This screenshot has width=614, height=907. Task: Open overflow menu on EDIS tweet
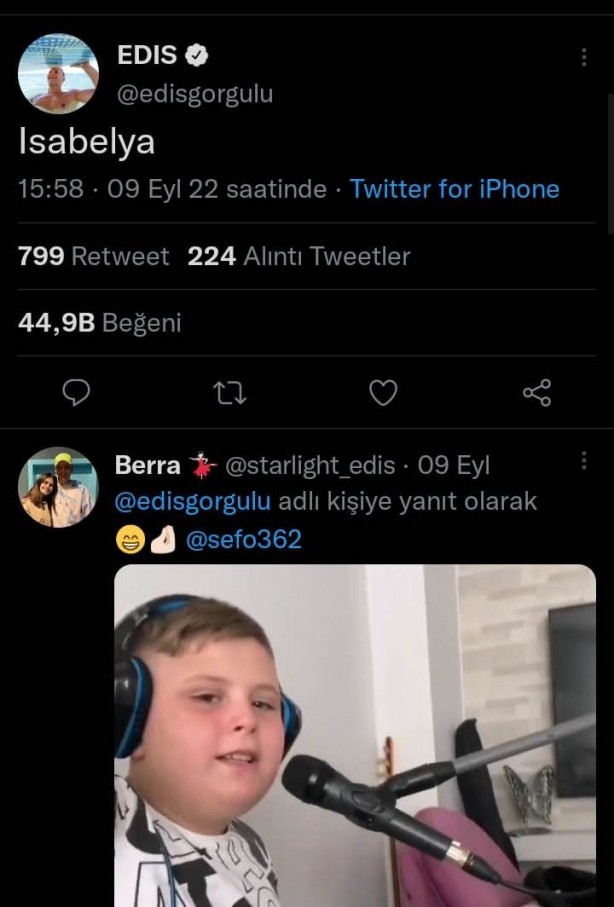tap(584, 57)
